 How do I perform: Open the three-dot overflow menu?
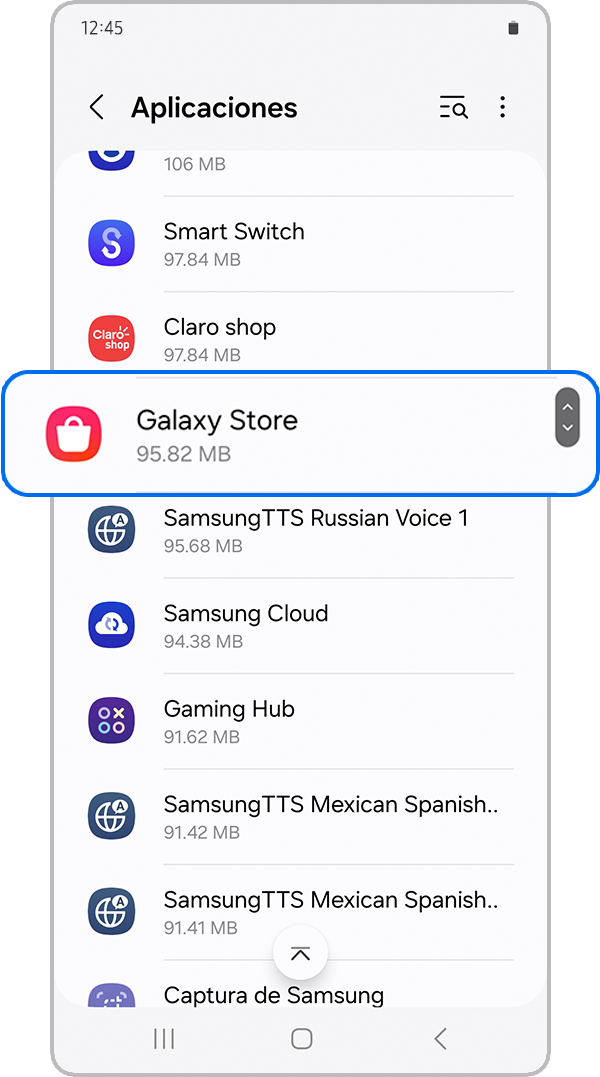tap(502, 108)
